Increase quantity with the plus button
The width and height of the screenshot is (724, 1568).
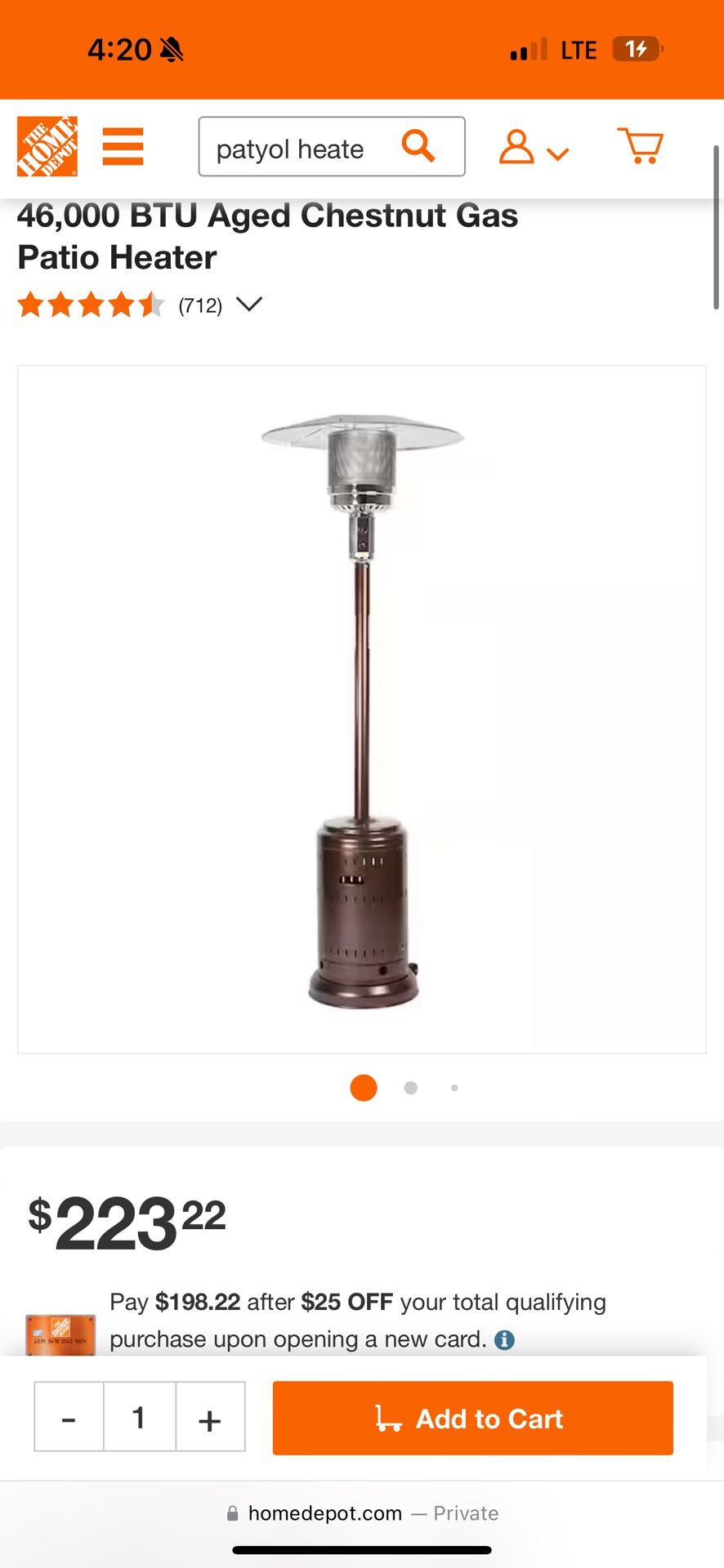pyautogui.click(x=210, y=1418)
